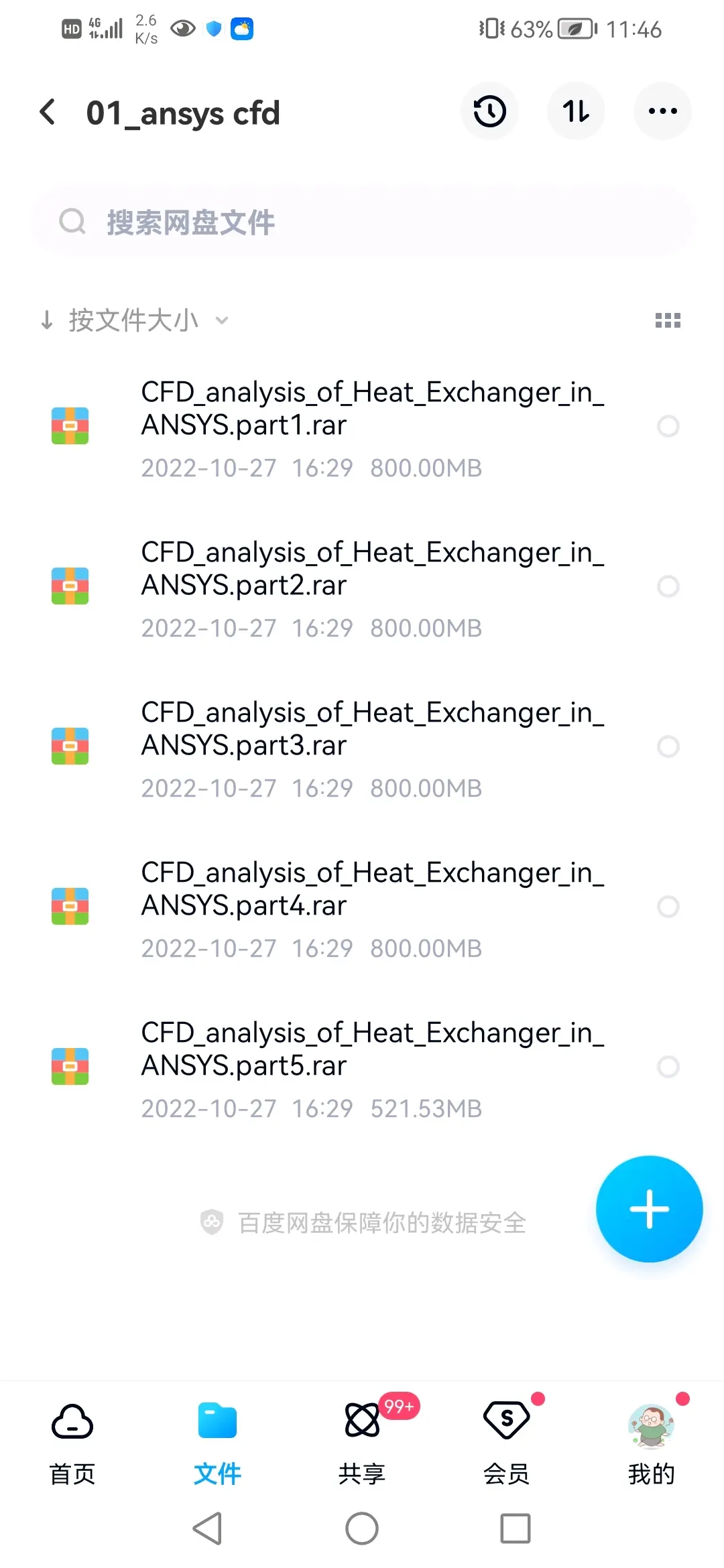This screenshot has height=1568, width=724.
Task: Switch to the 首页 tab
Action: [72, 1442]
